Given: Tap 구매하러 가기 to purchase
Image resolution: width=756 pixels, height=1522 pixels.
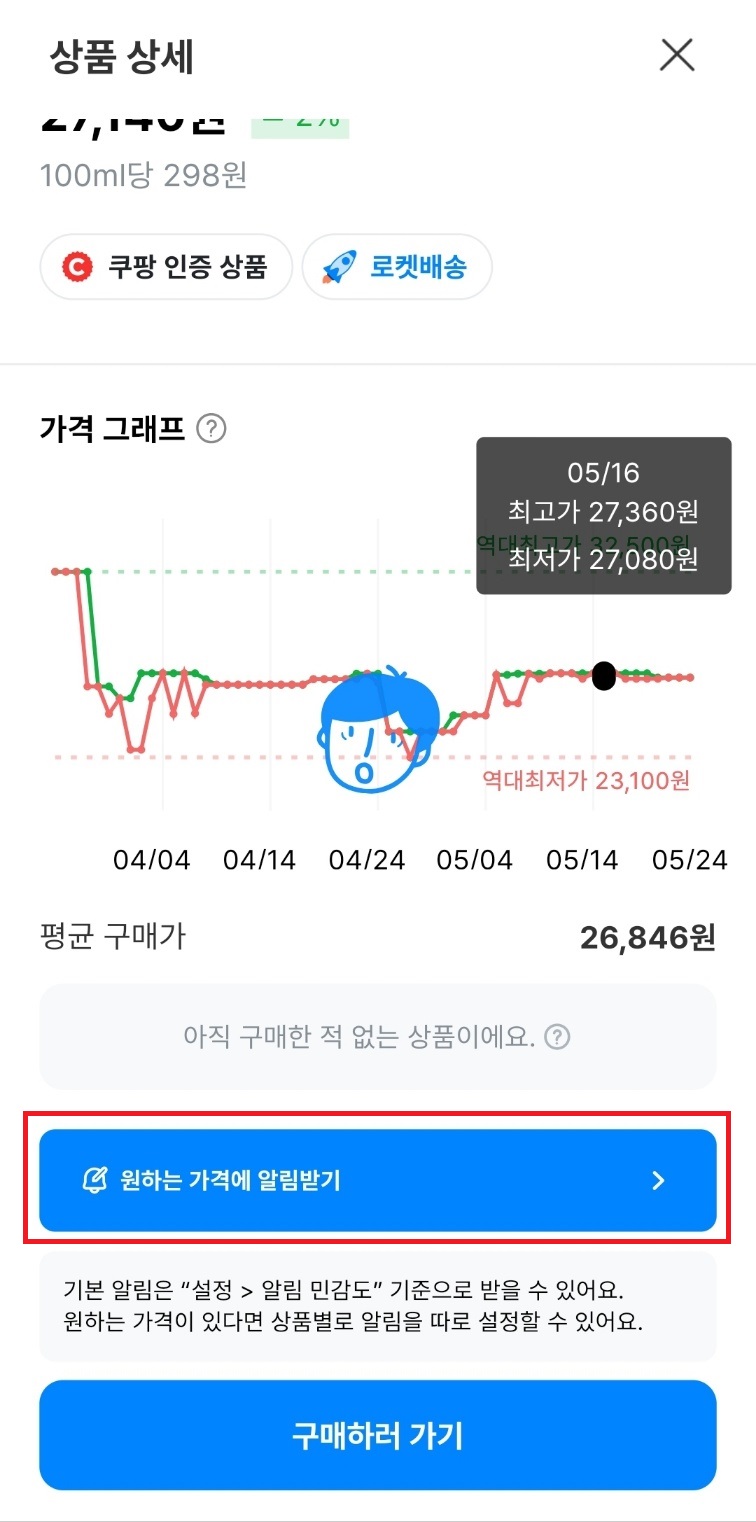Looking at the screenshot, I should [378, 1434].
